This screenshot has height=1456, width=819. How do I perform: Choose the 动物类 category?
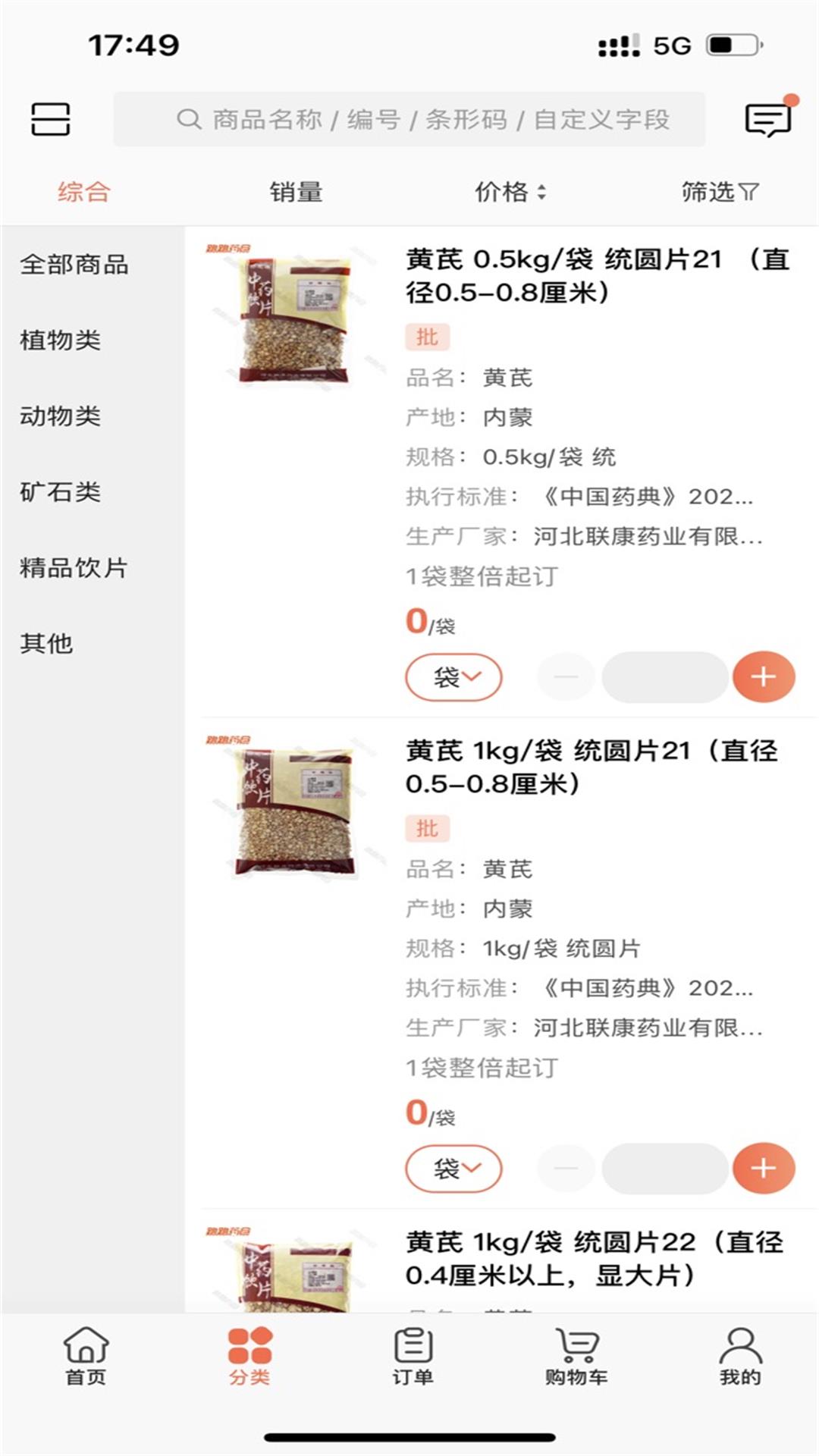tap(61, 416)
